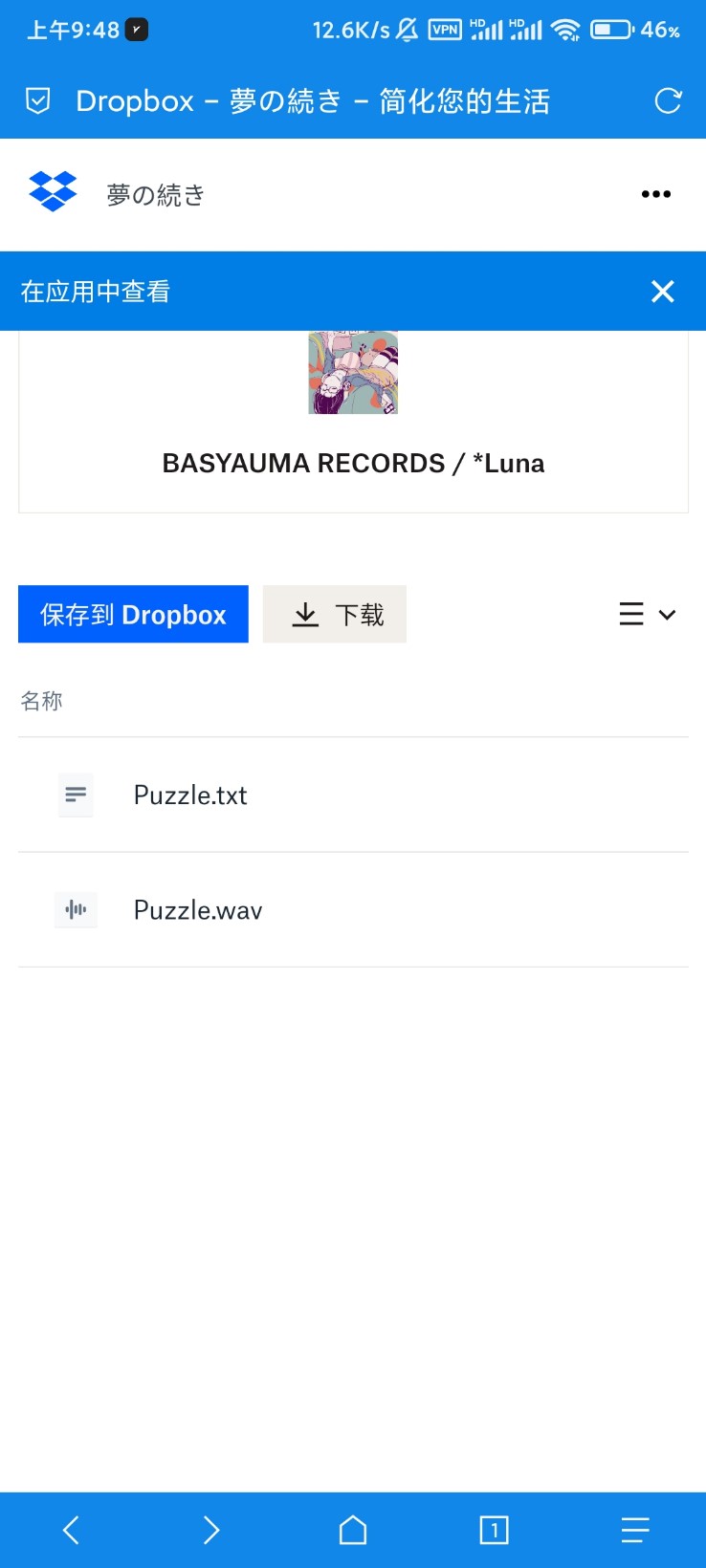Go back to the previous page
The width and height of the screenshot is (706, 1568).
click(71, 1530)
